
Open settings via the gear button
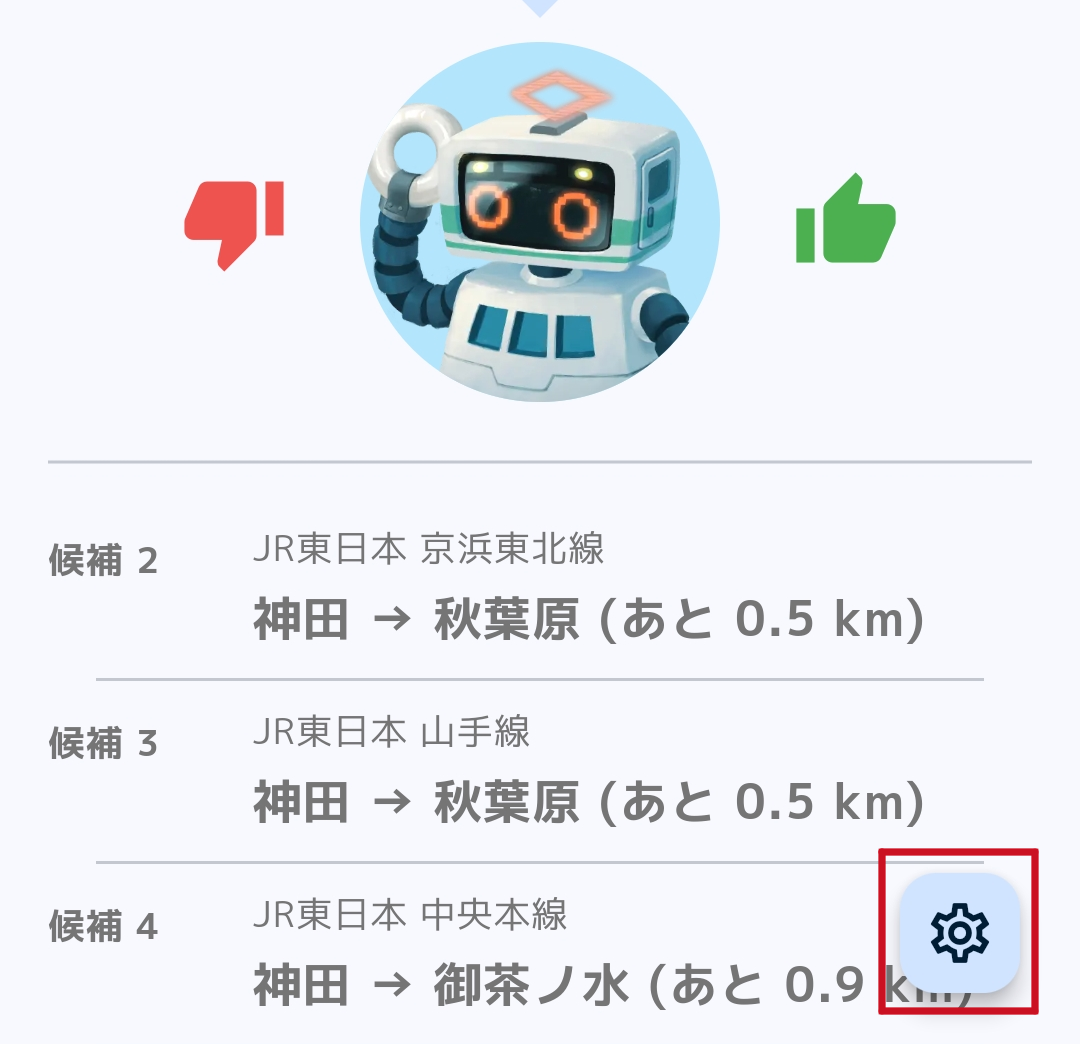point(959,932)
